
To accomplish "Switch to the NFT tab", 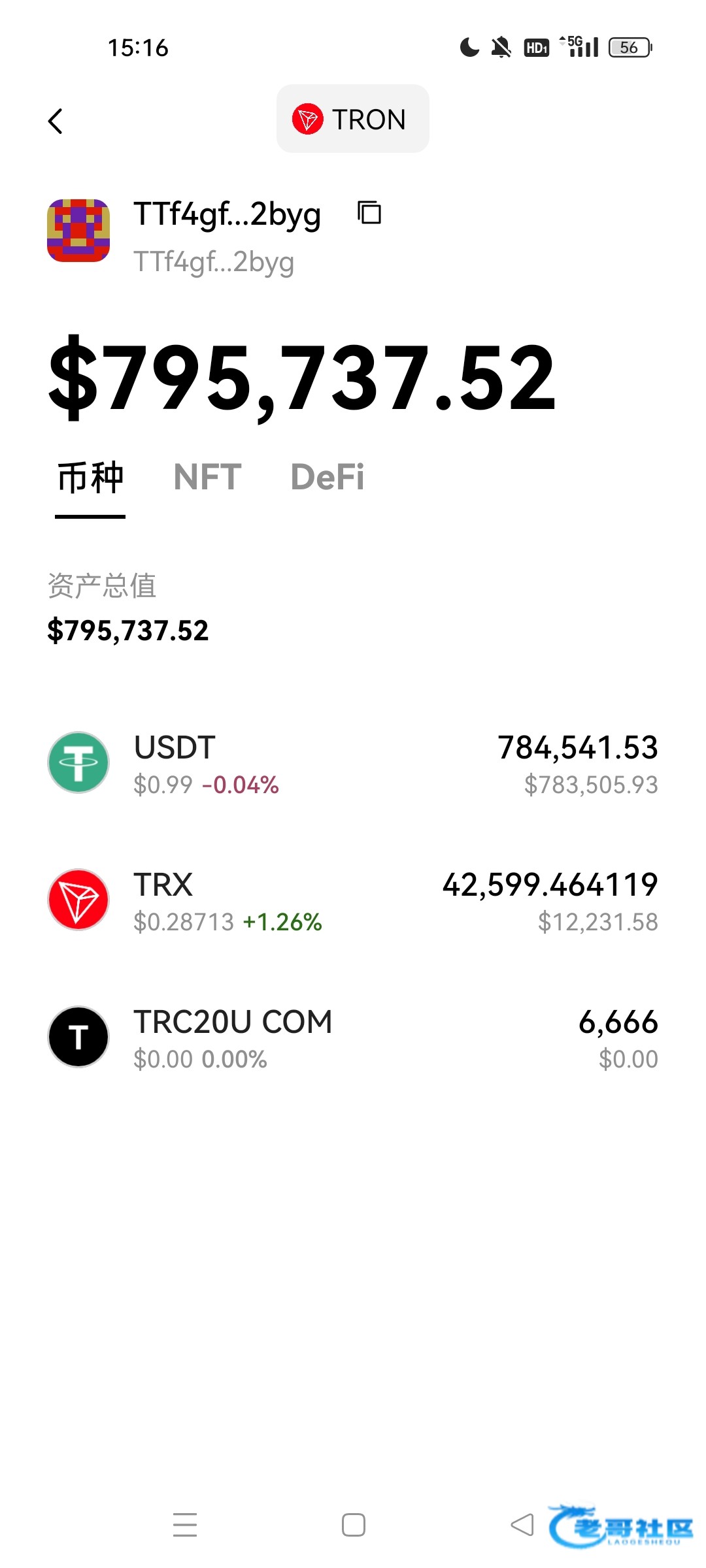I will point(207,478).
